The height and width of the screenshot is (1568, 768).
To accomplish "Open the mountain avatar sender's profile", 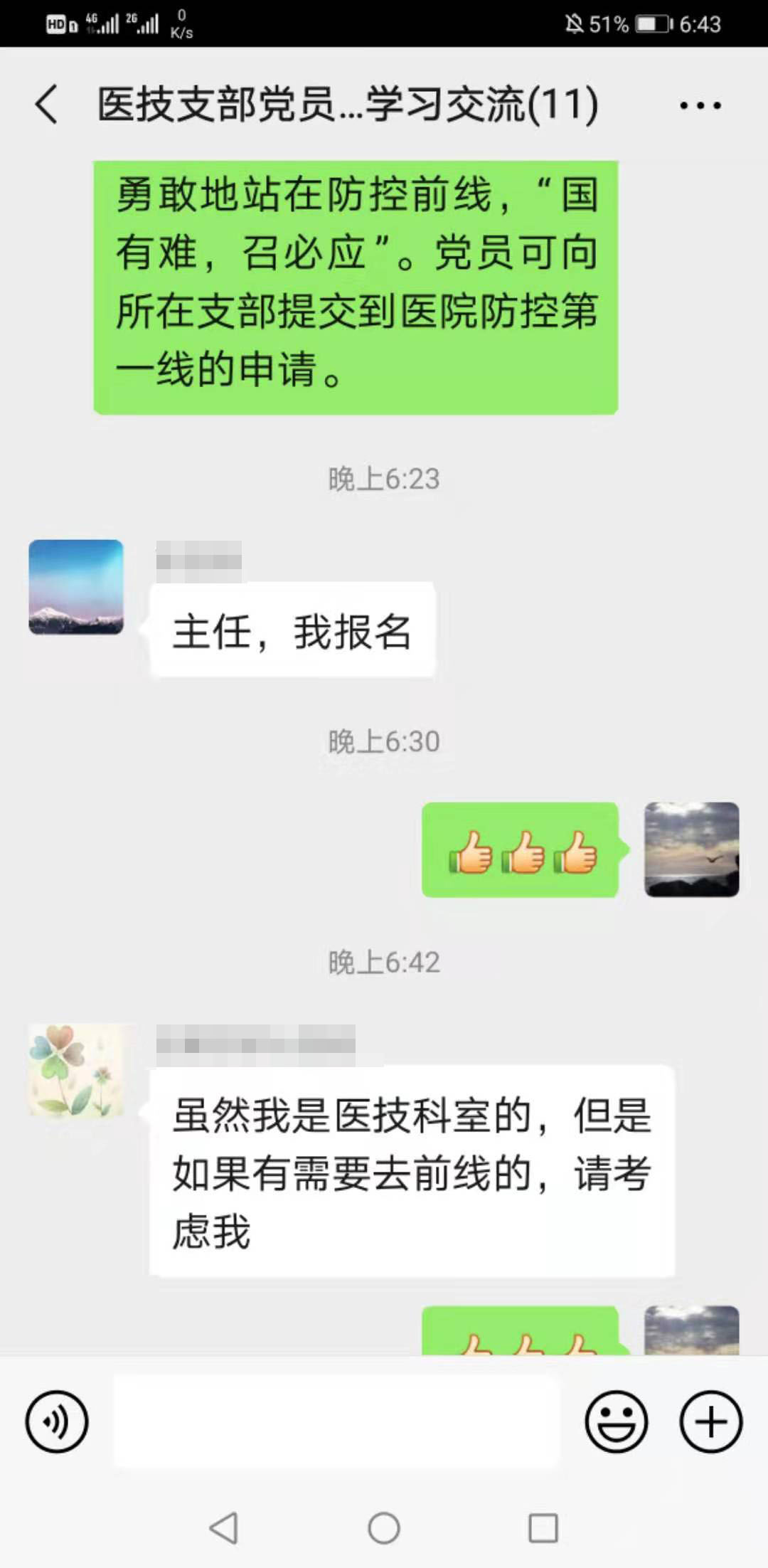I will point(76,587).
